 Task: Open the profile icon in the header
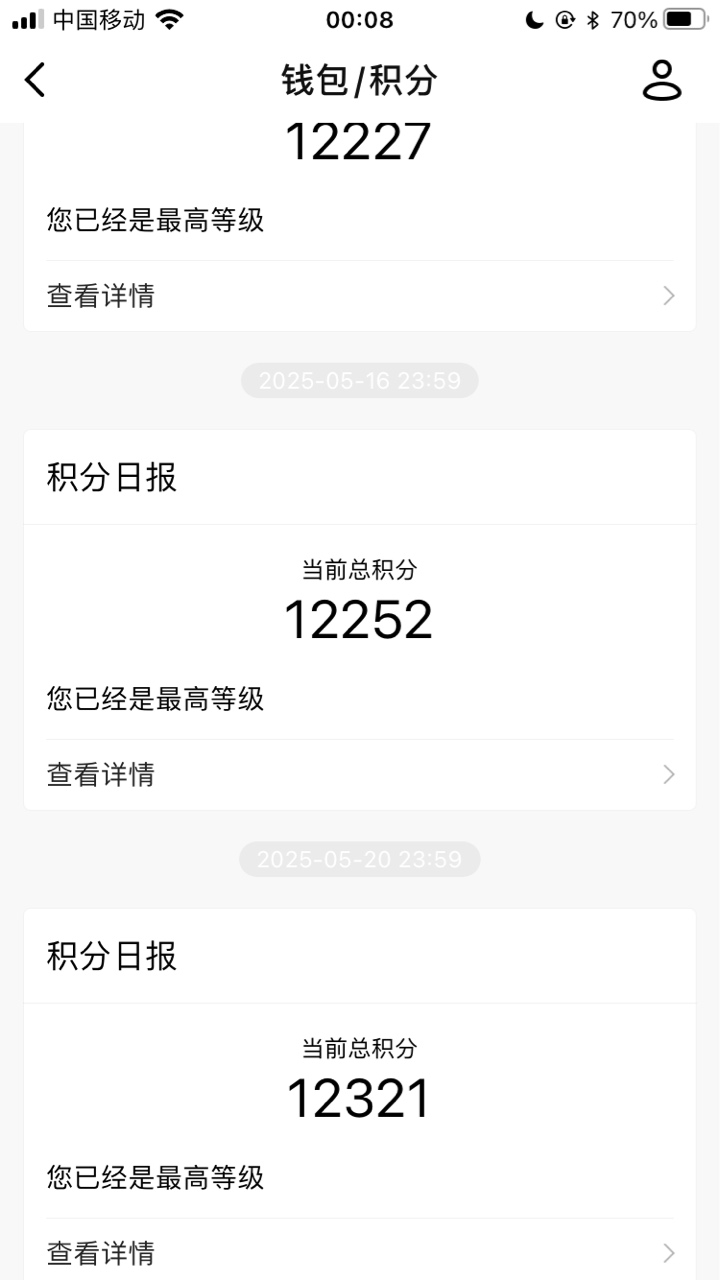[661, 80]
